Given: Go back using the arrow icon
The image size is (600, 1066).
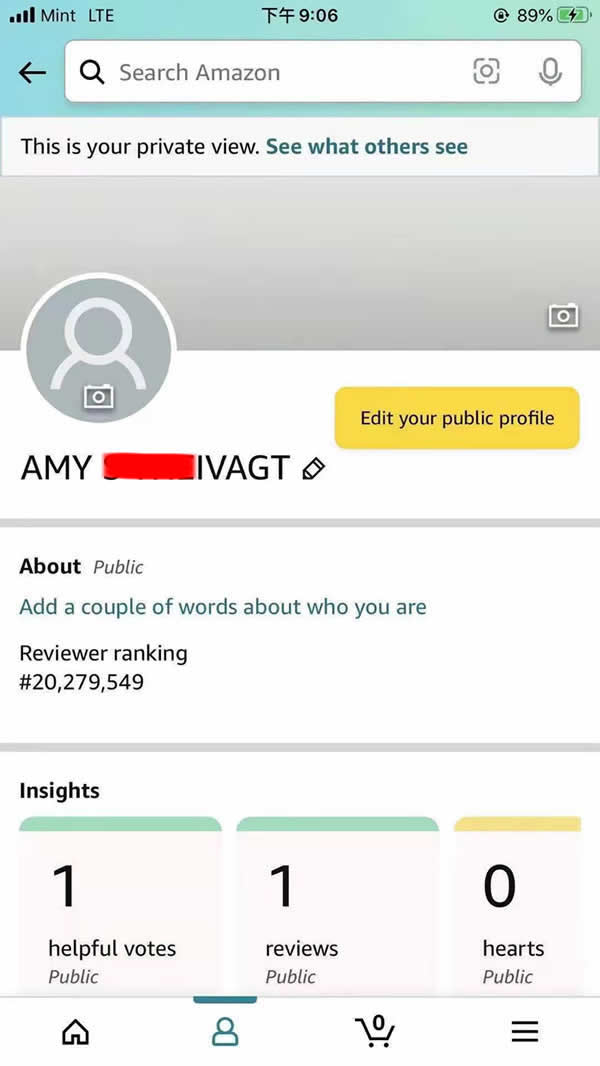Looking at the screenshot, I should pos(33,72).
